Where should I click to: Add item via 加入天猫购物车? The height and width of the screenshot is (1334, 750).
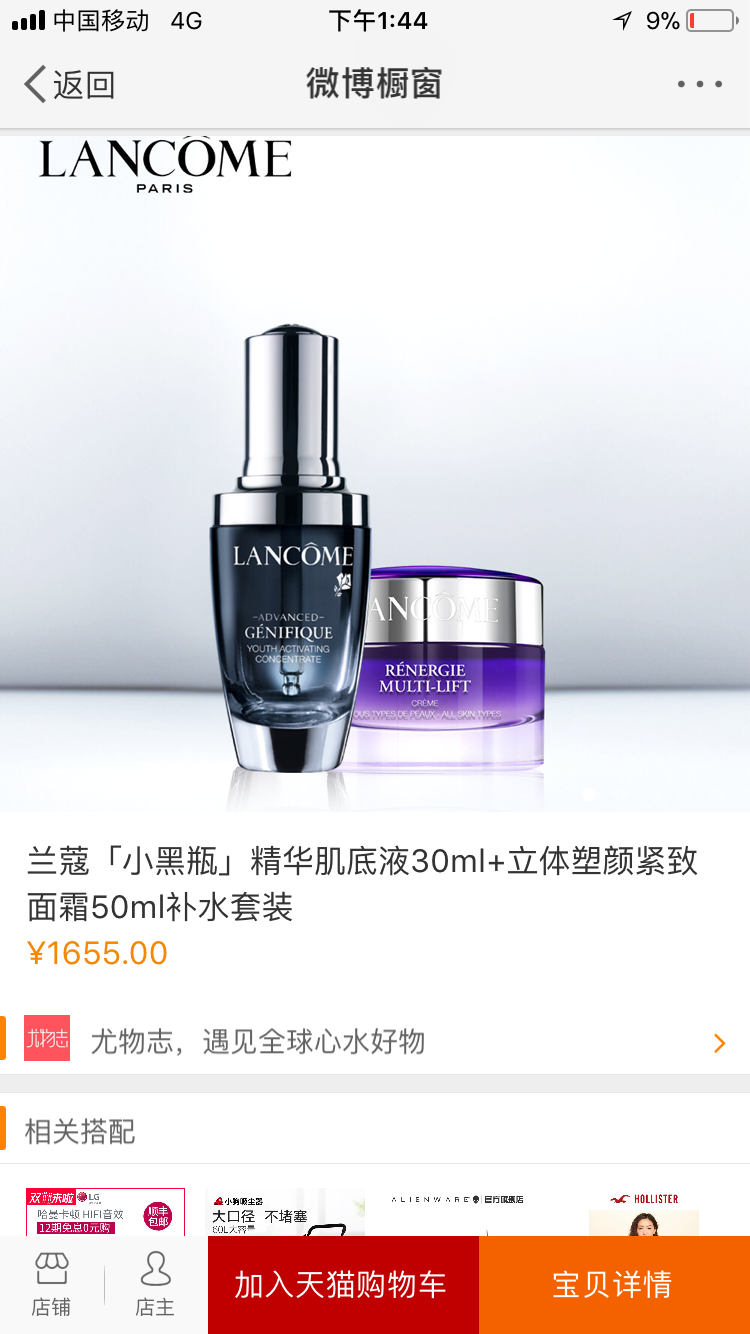342,1285
